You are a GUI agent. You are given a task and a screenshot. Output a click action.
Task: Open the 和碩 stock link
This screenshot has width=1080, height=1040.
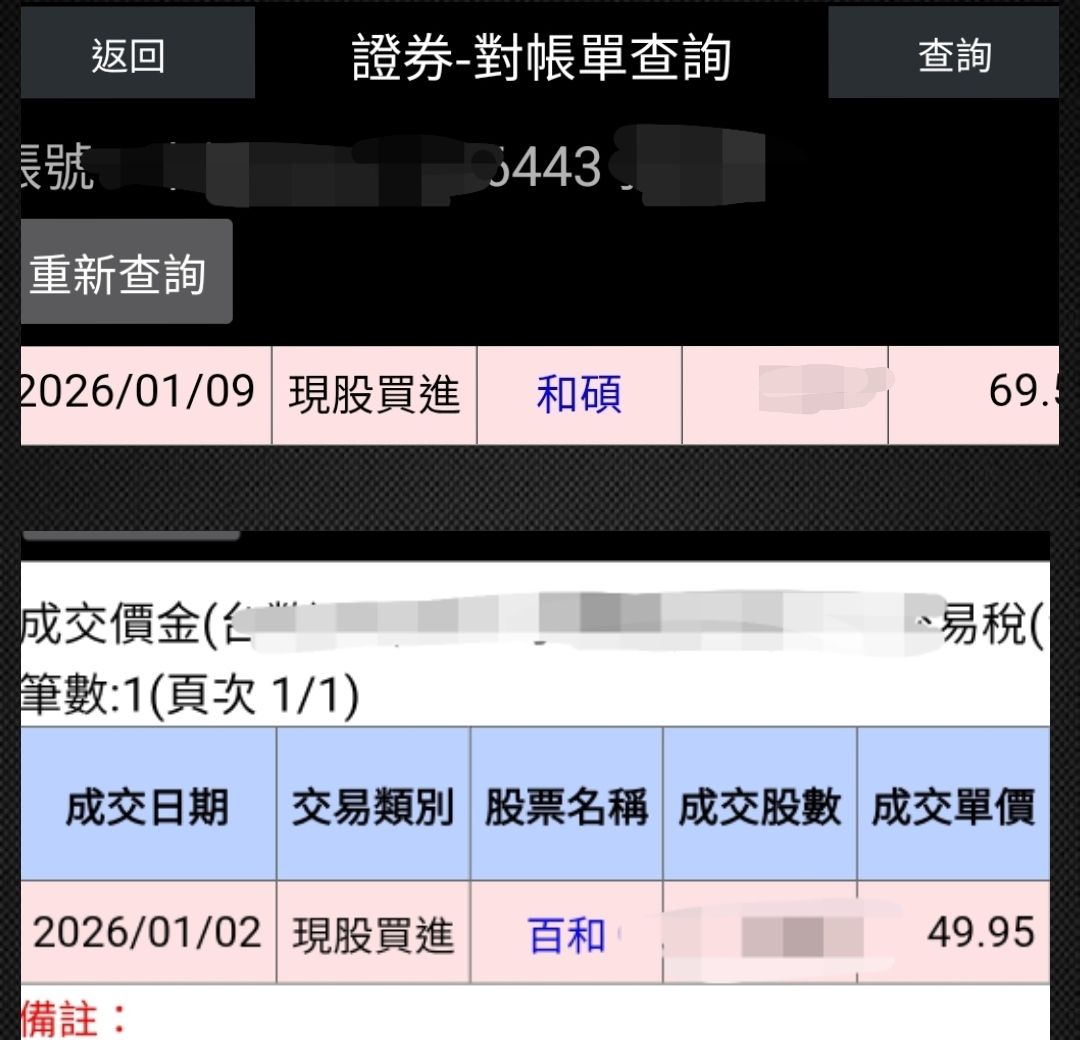tap(579, 395)
